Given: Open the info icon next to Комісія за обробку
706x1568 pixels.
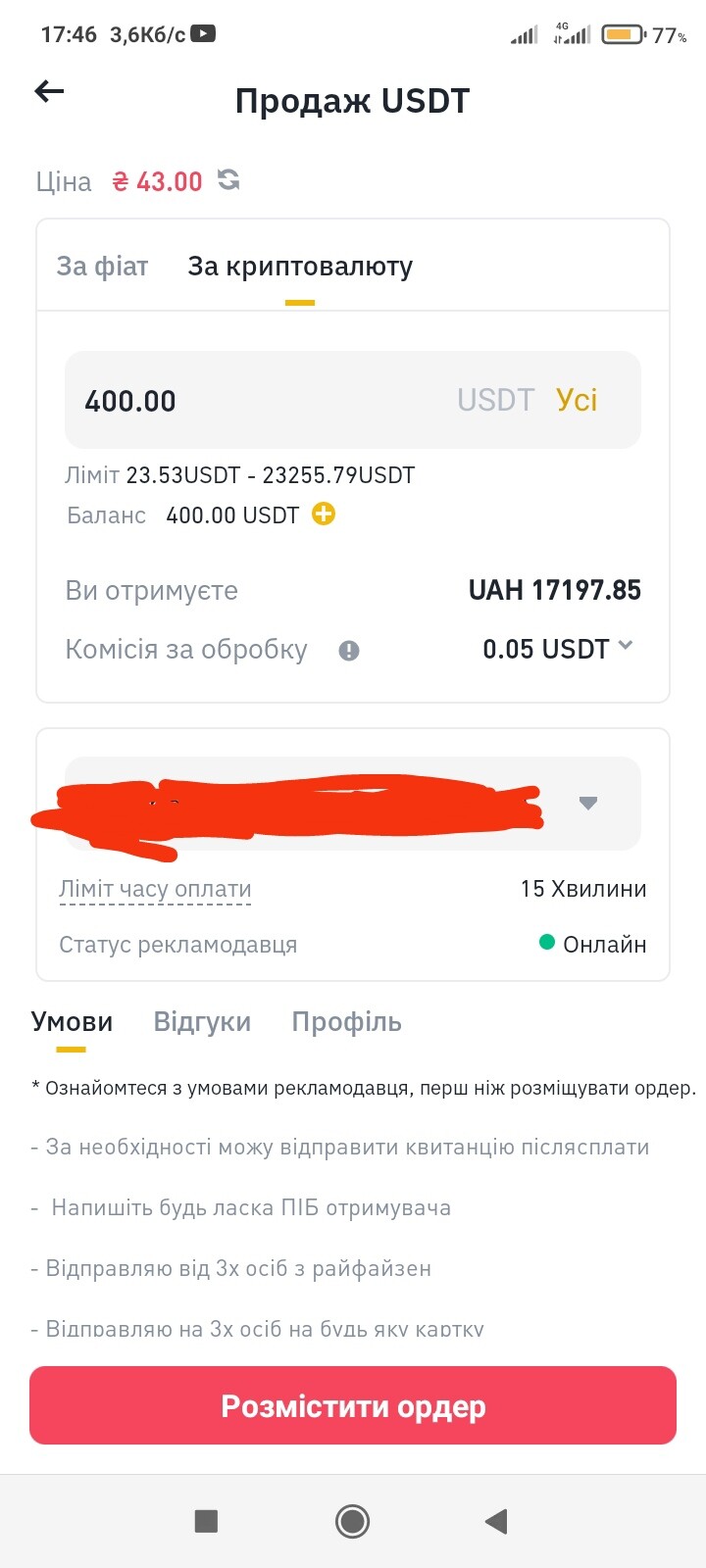Looking at the screenshot, I should pyautogui.click(x=349, y=651).
